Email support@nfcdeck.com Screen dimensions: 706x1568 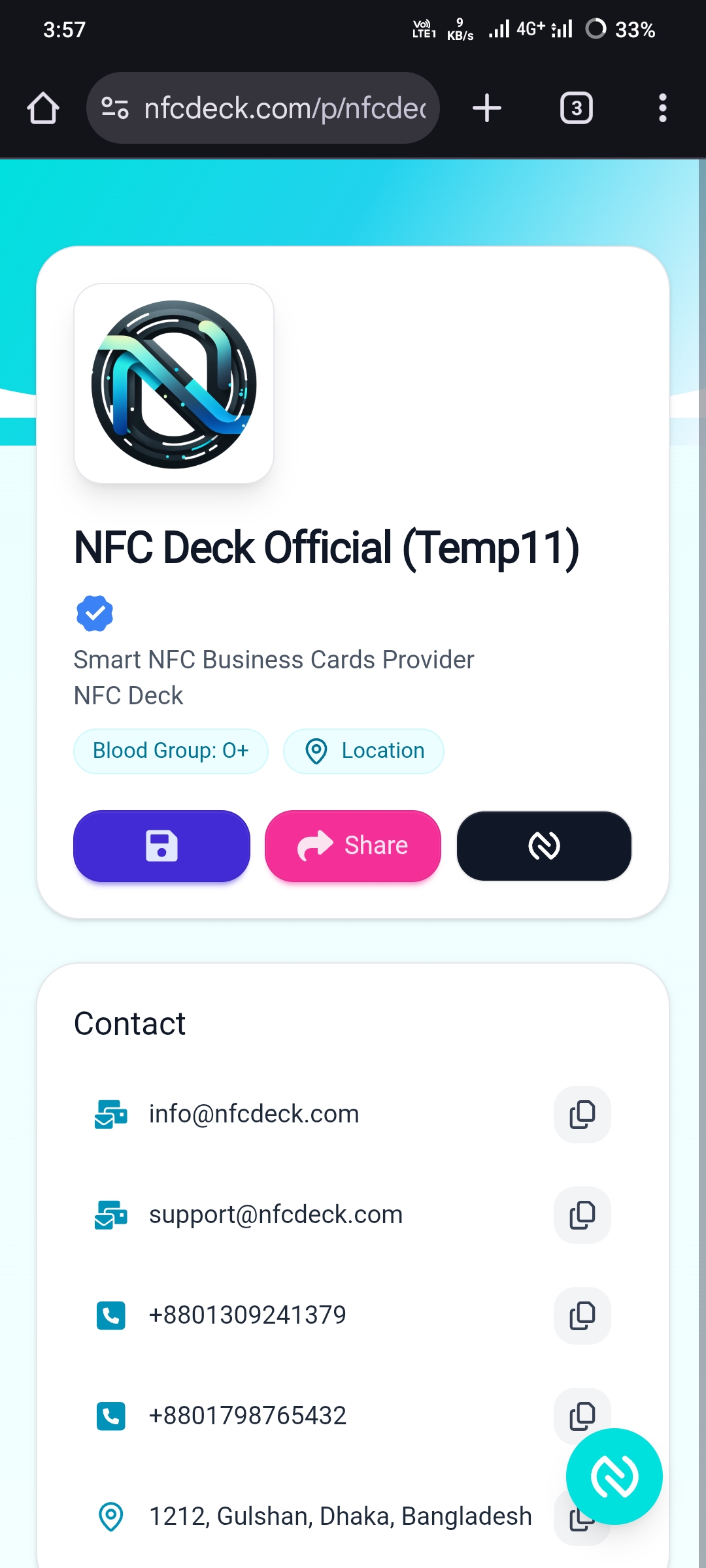[x=275, y=1215]
